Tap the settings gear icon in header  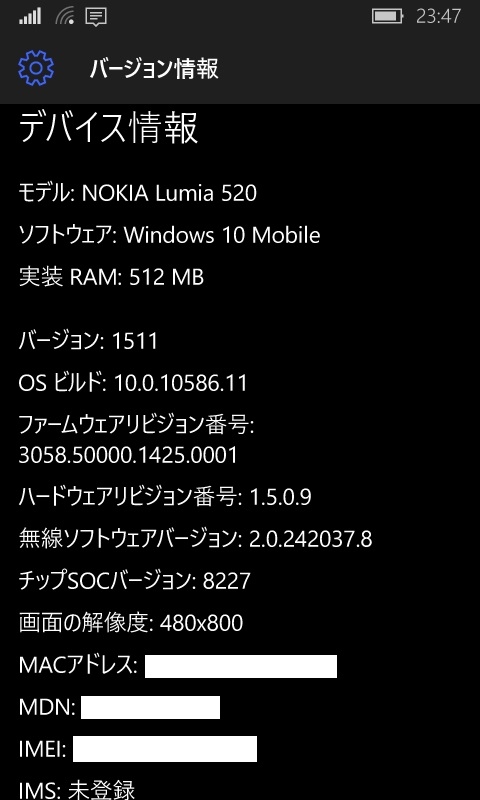(x=36, y=68)
